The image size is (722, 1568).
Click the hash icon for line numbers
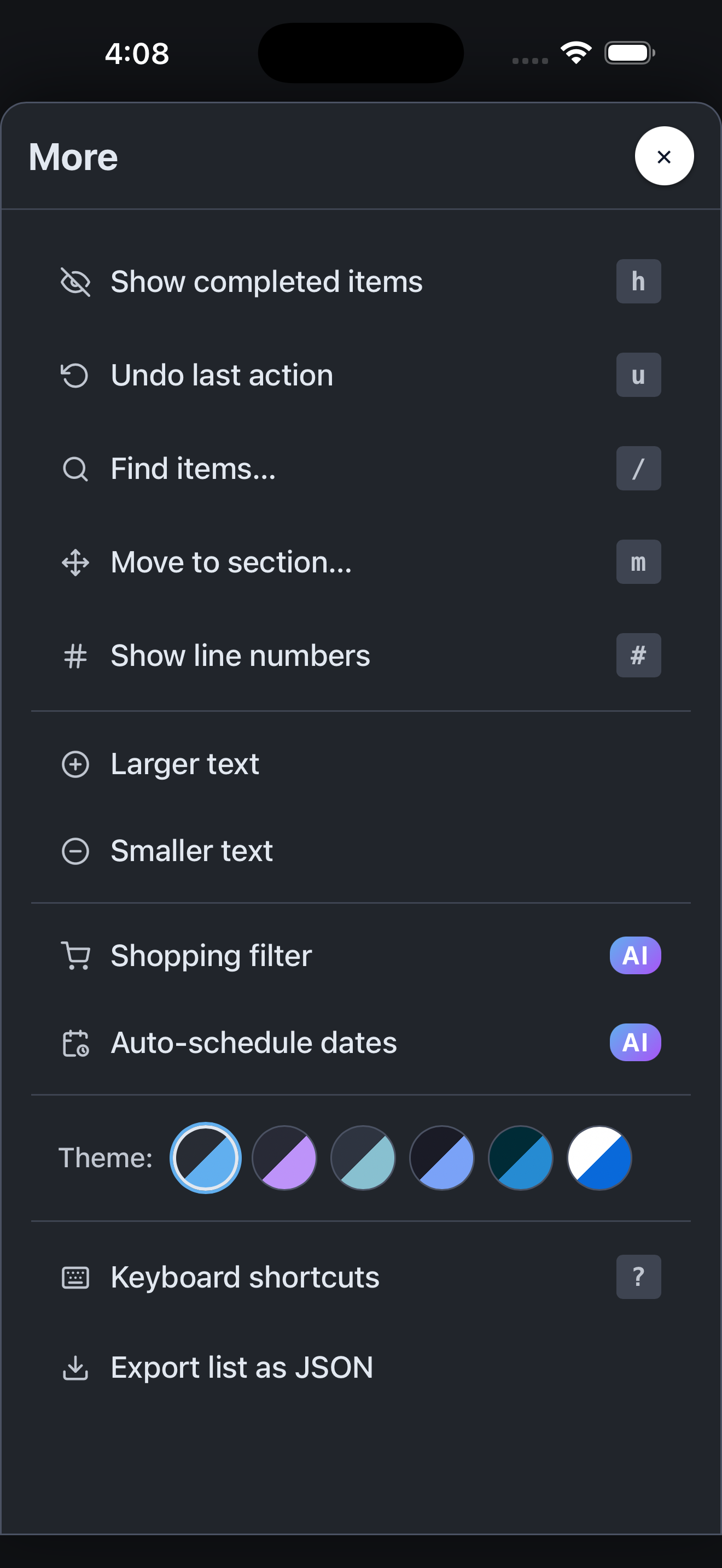point(75,656)
